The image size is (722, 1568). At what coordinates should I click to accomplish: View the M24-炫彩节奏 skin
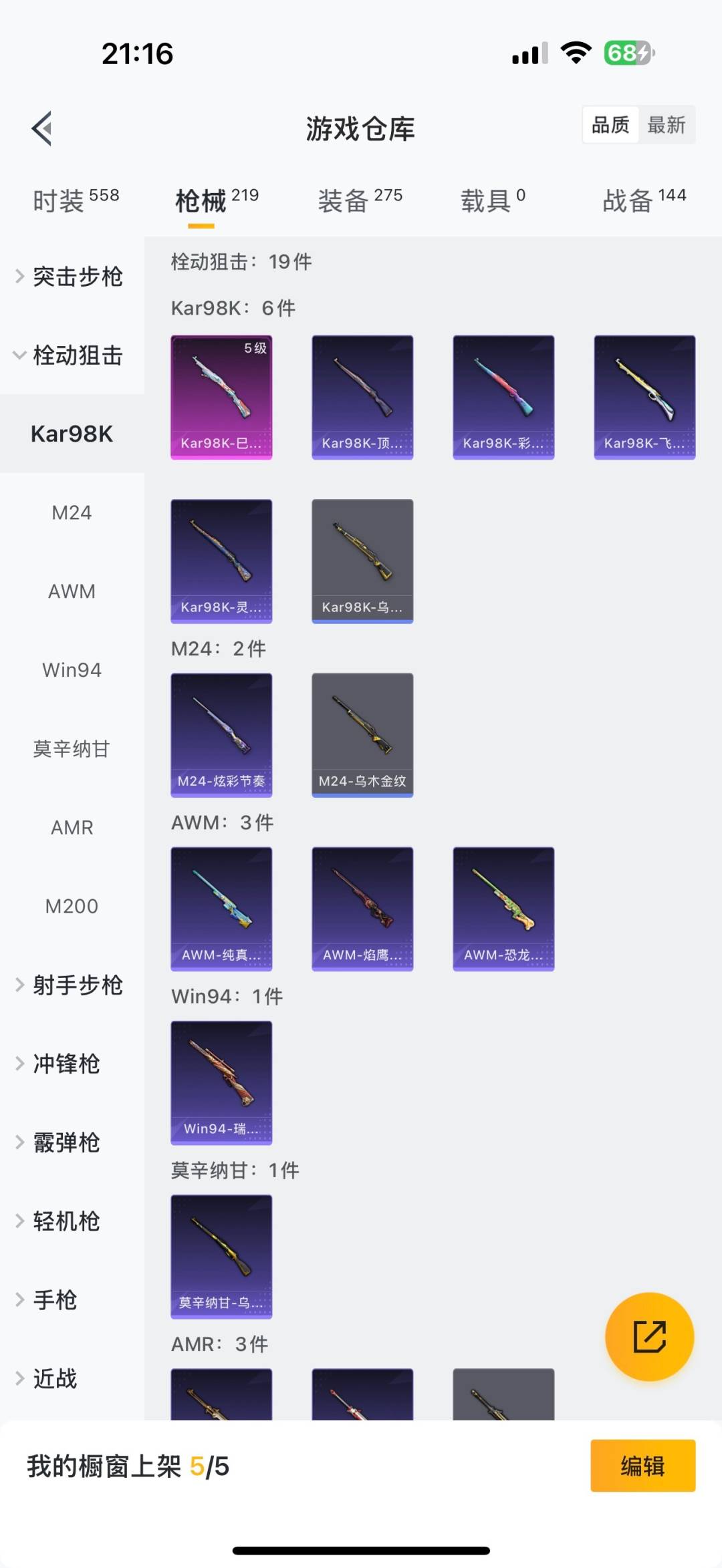[221, 735]
